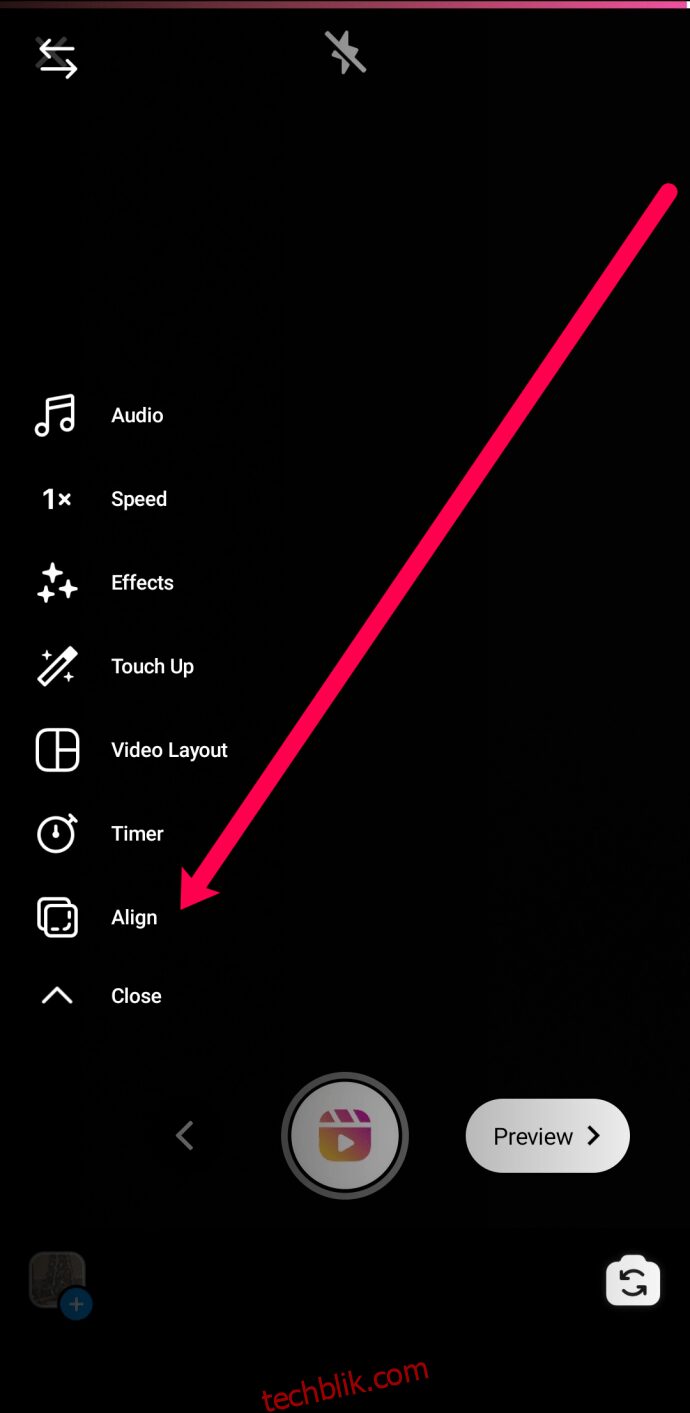Select the Touch Up tool
The image size is (690, 1413).
click(114, 666)
